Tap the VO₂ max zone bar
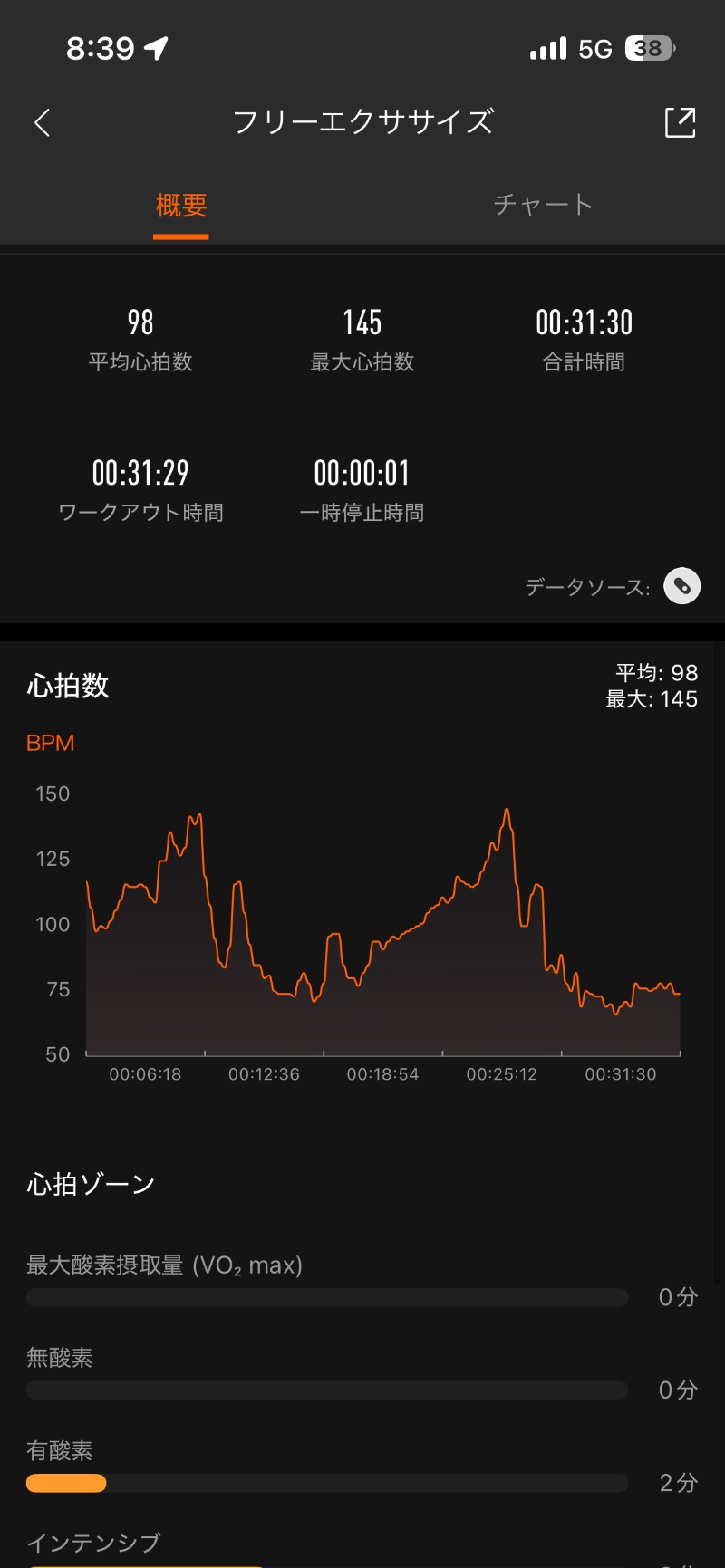 326,1297
